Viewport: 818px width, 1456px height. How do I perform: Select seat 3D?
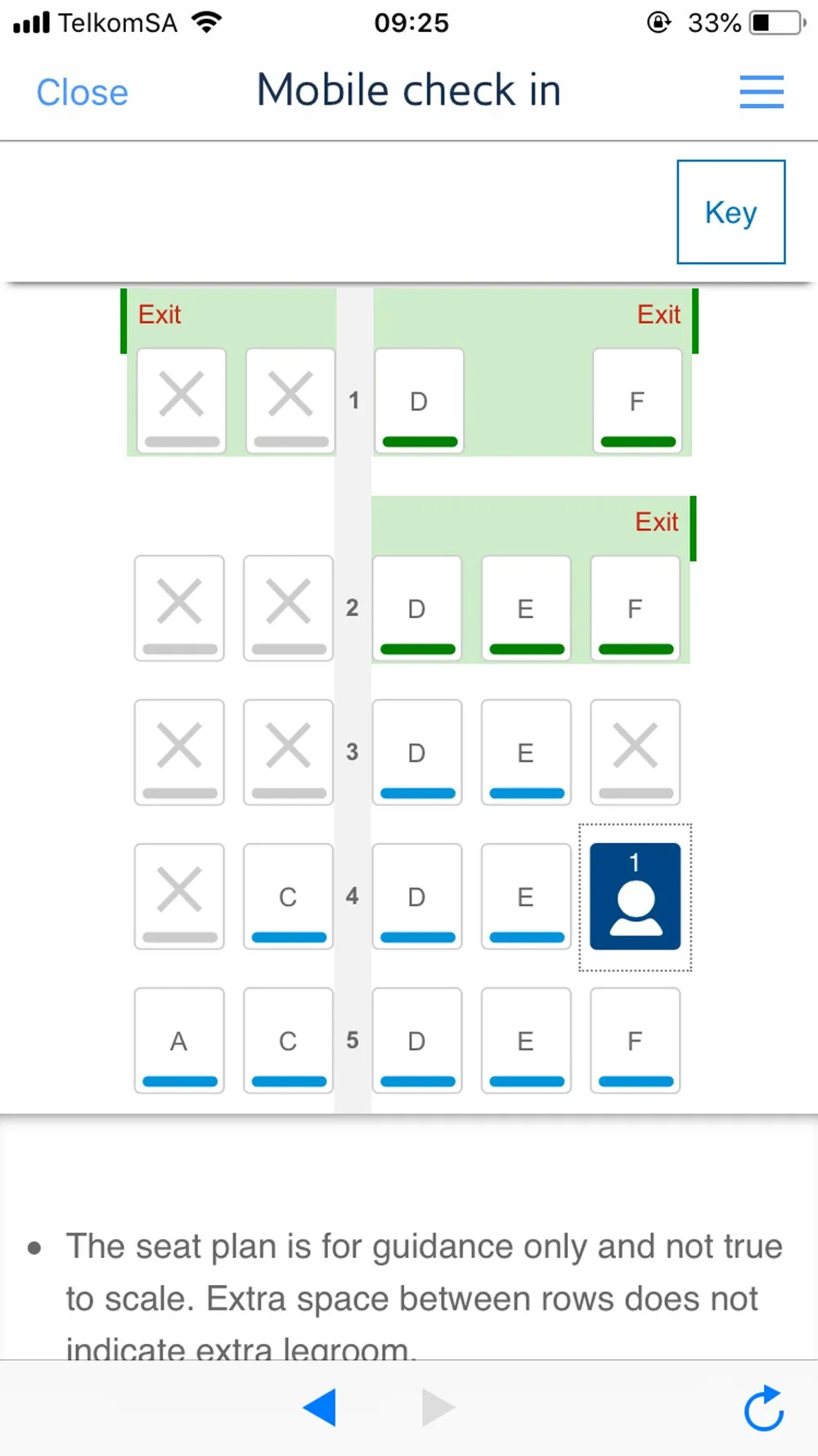tap(417, 752)
